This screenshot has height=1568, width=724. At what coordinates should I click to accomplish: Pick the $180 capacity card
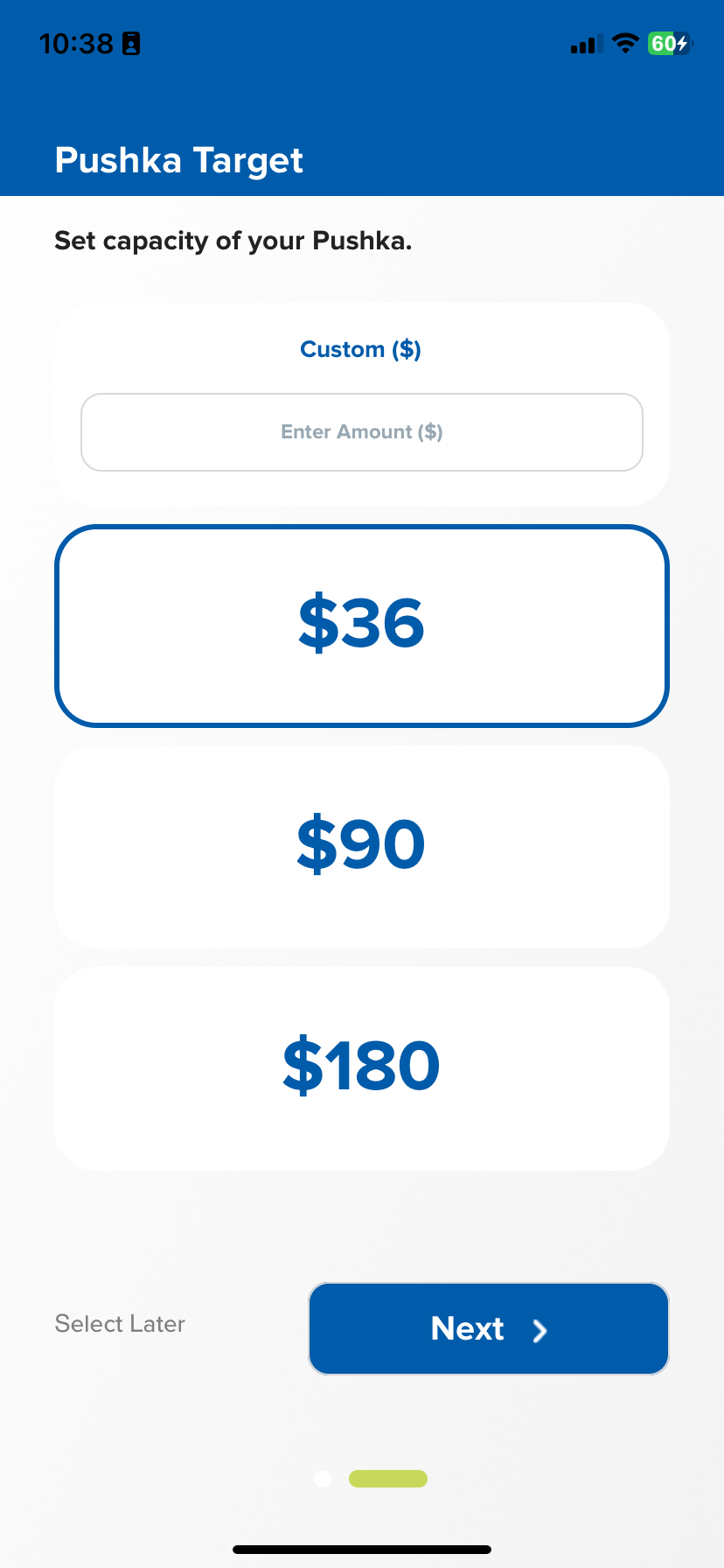(x=362, y=1067)
